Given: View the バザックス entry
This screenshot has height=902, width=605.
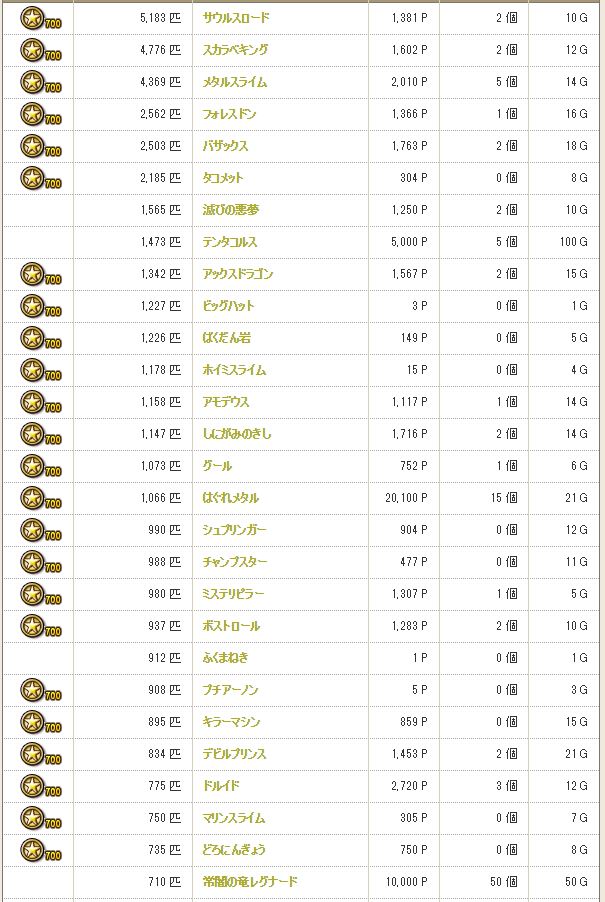Looking at the screenshot, I should [225, 146].
